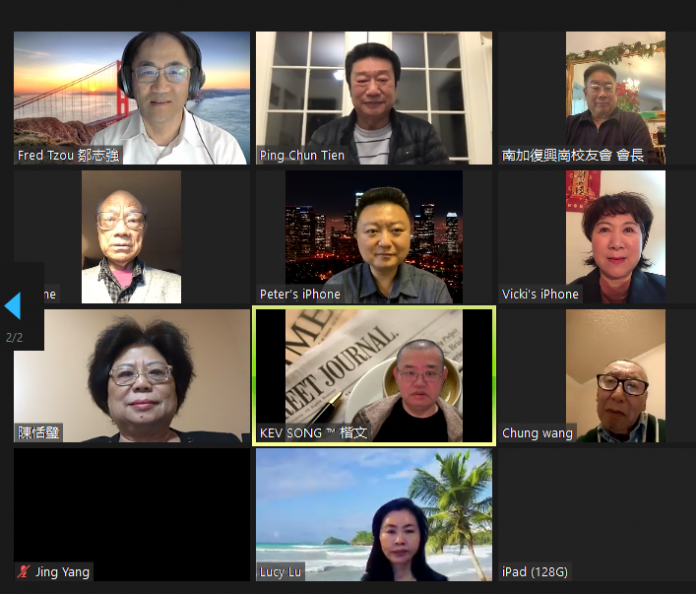Select Lucy Lu's video tile

373,514
